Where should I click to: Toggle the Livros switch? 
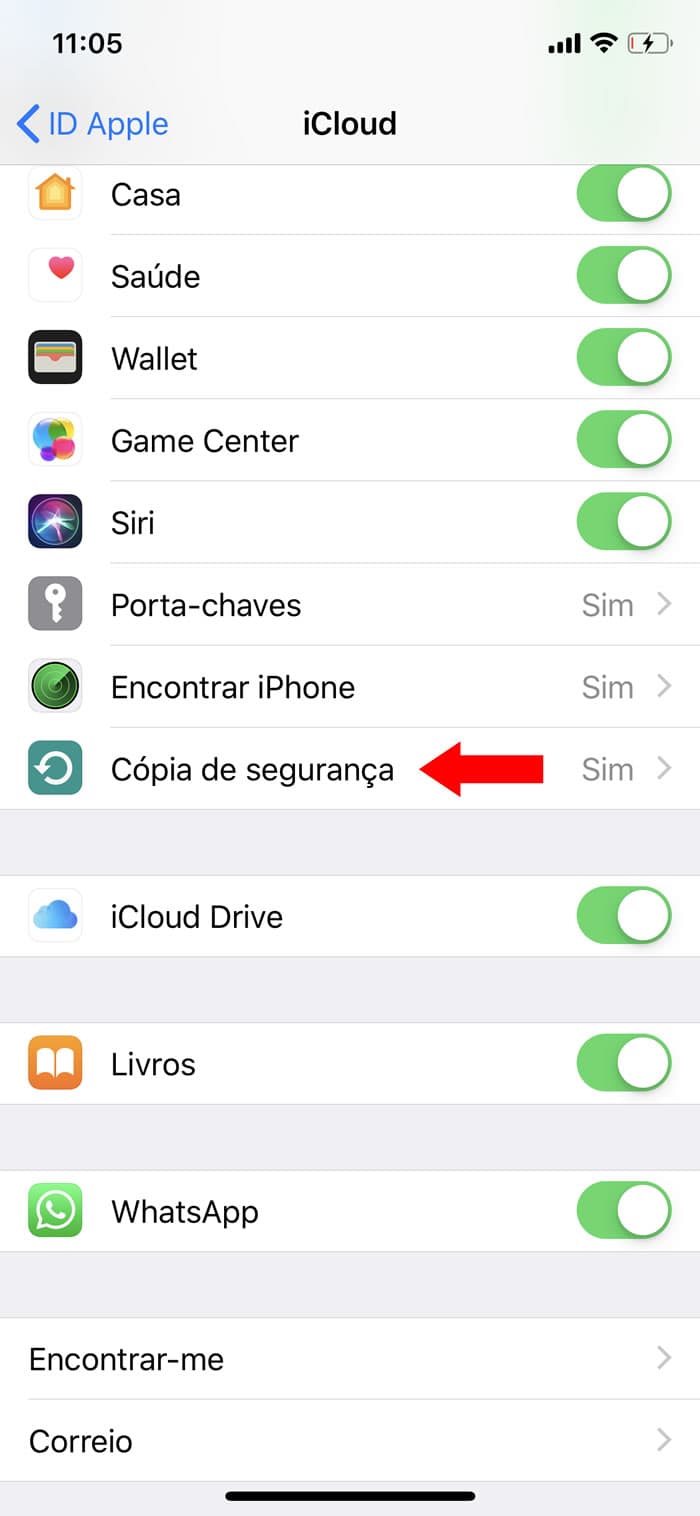624,1064
